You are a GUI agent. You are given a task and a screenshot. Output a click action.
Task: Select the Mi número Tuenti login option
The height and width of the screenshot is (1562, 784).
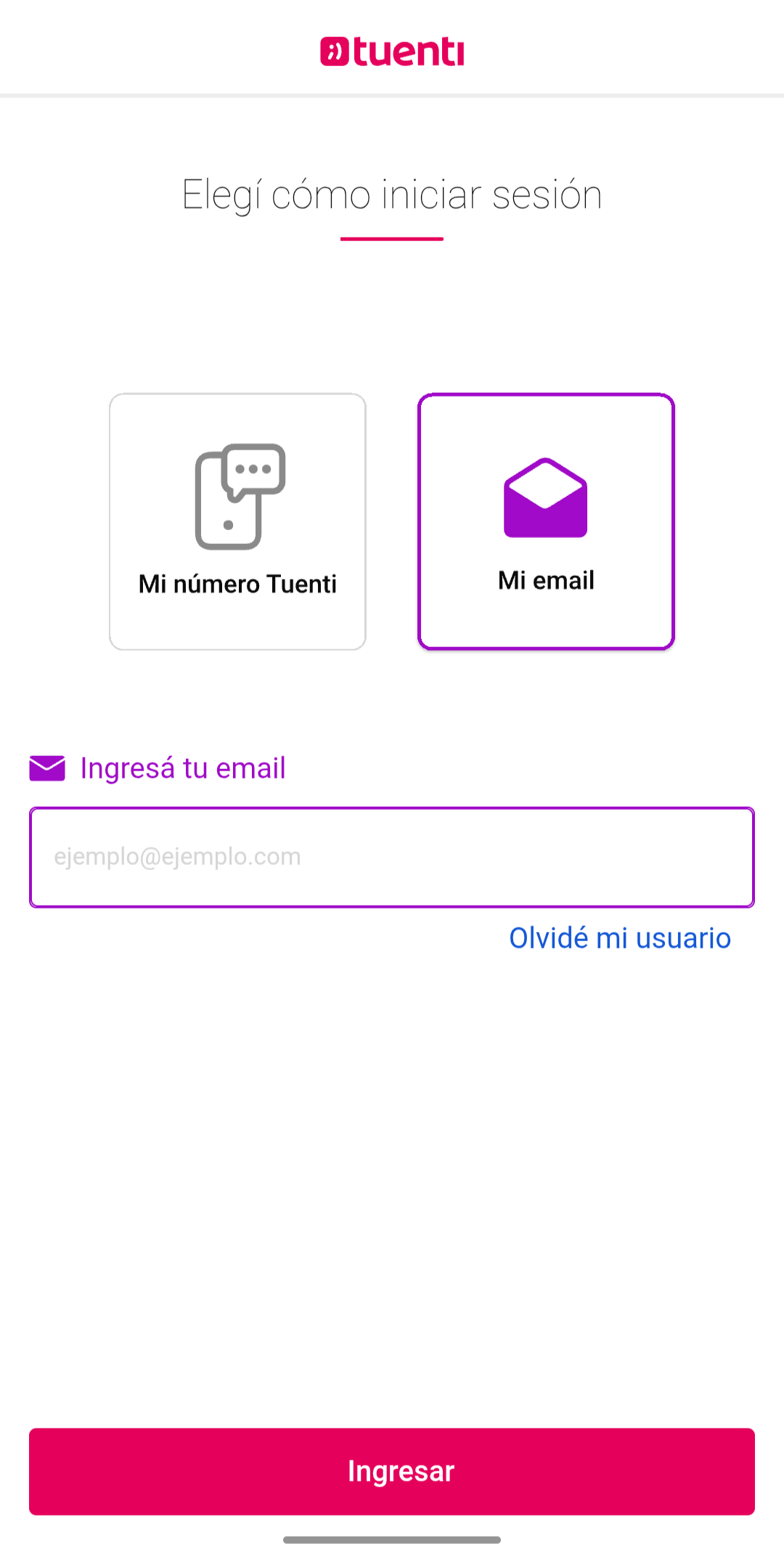pos(237,521)
